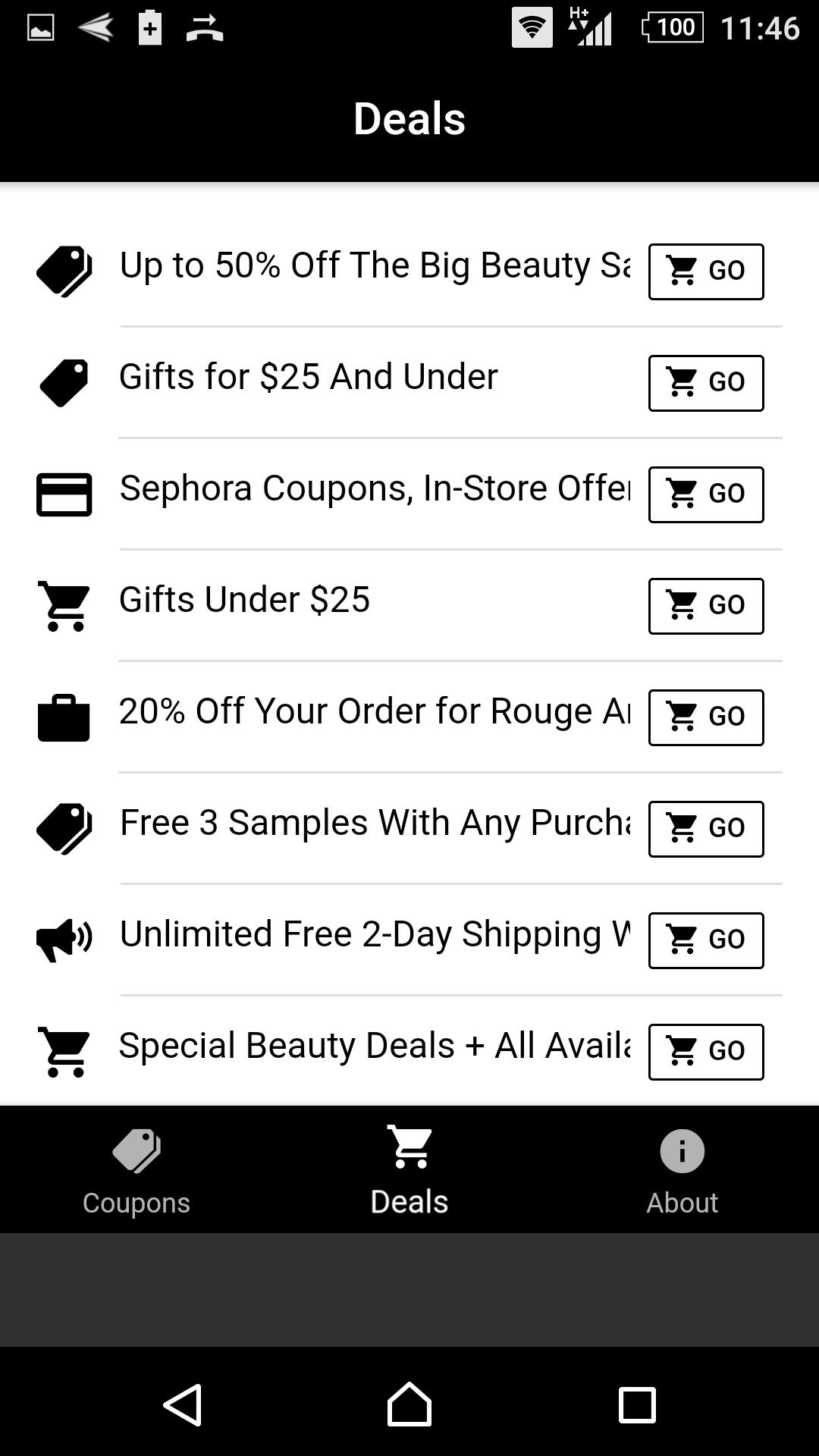Tap the price tags icon beside Big Beauty Sale
This screenshot has height=1456, width=819.
(64, 271)
